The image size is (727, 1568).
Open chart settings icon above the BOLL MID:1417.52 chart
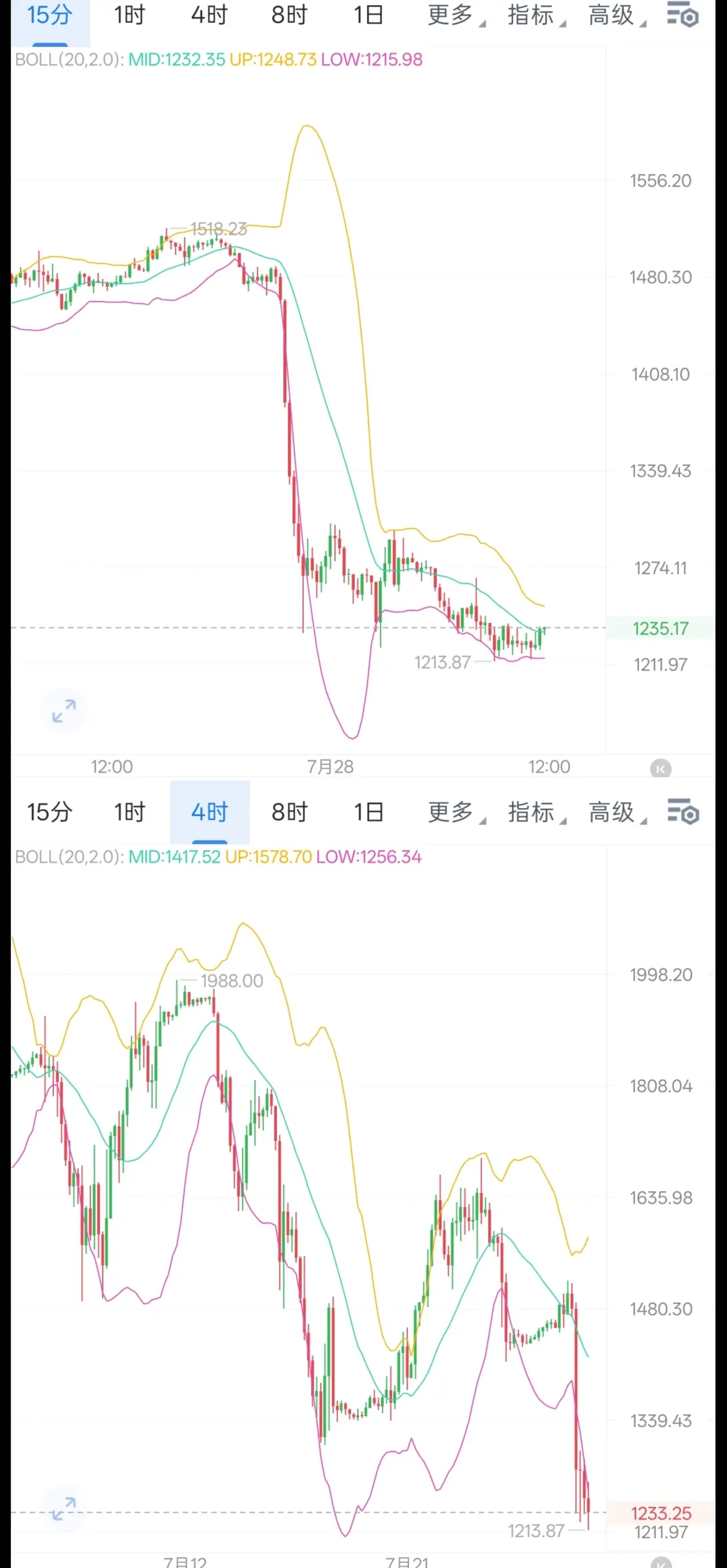coord(682,812)
